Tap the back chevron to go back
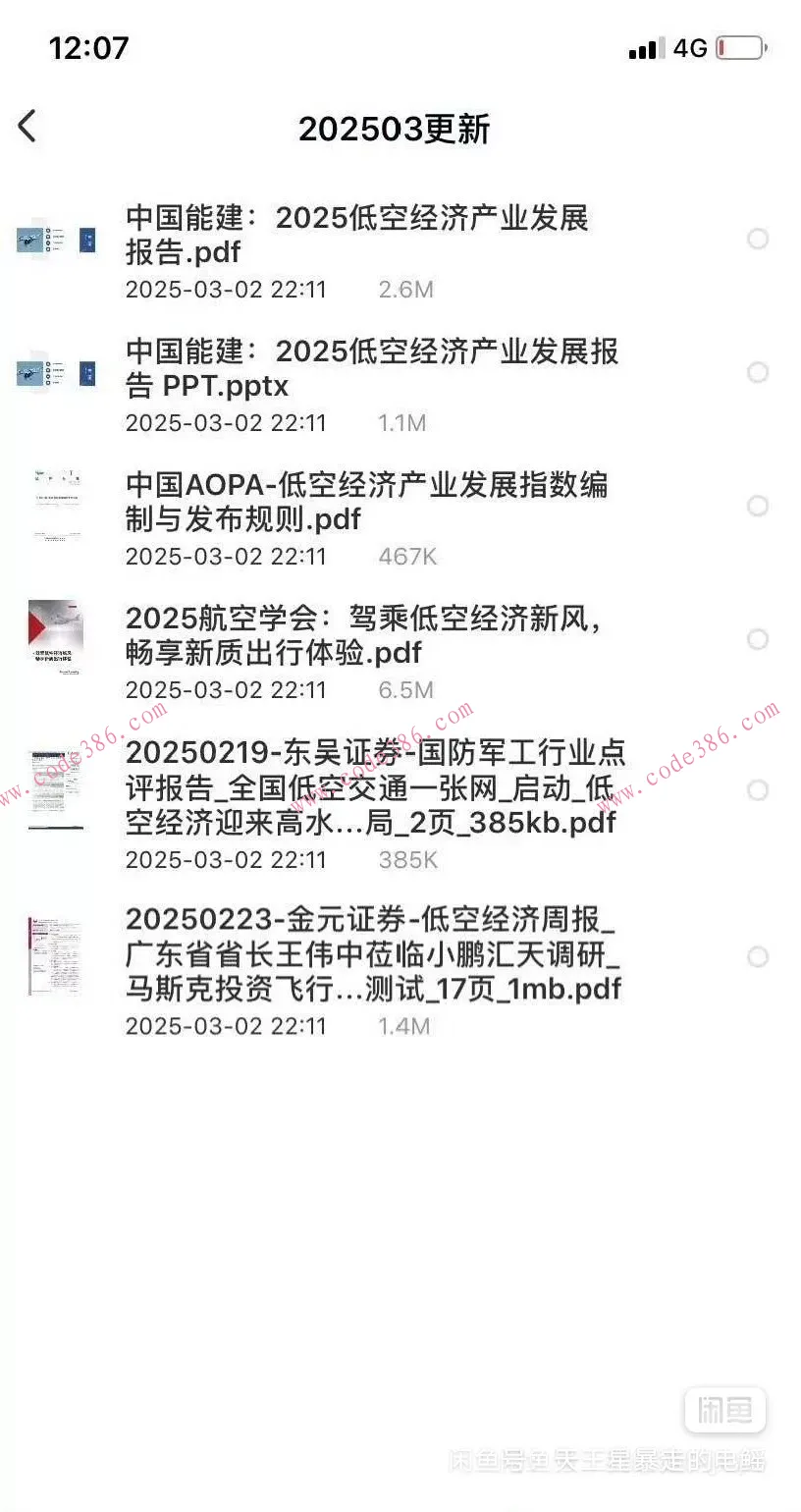 click(27, 126)
